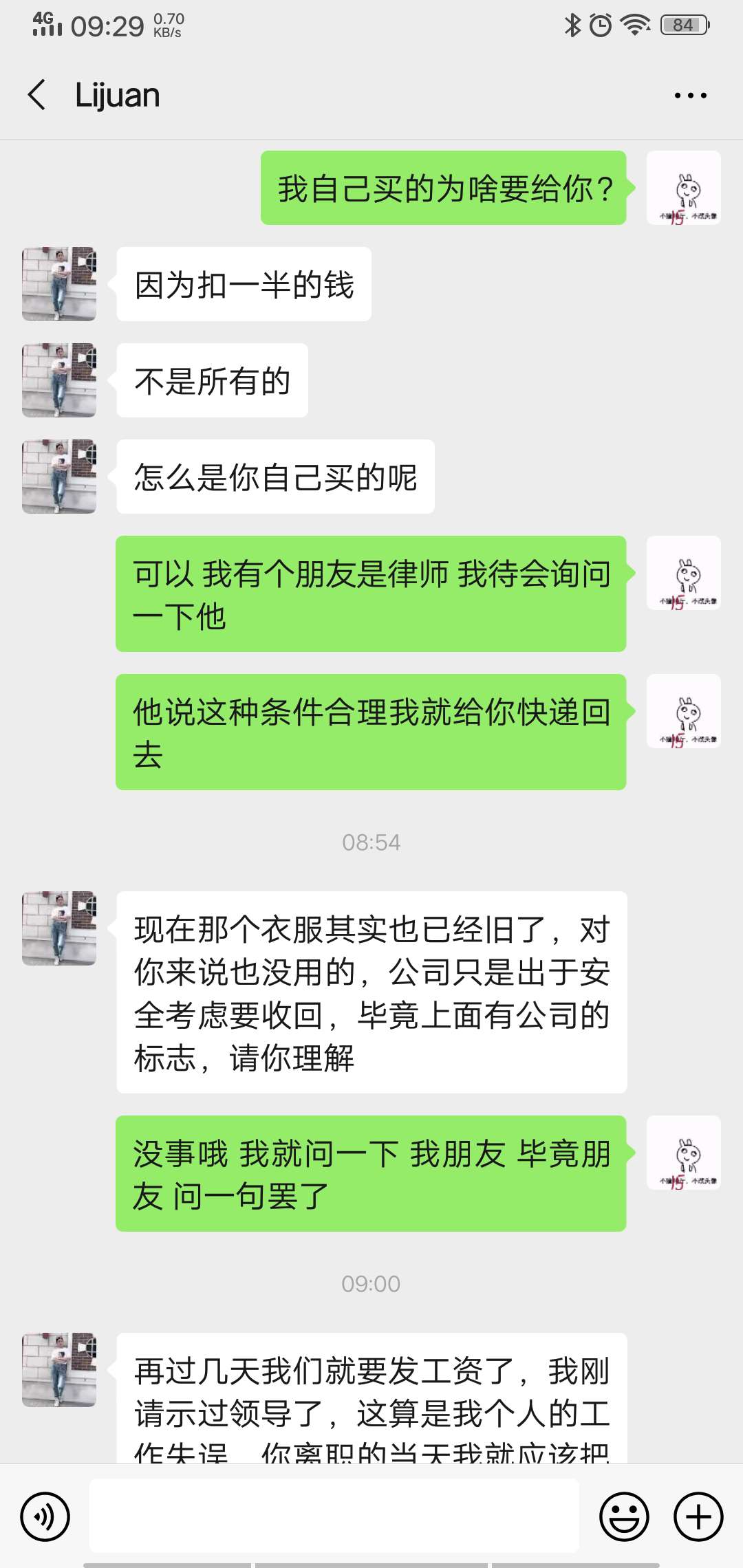Open the emoji sticker panel
The image size is (743, 1568).
(x=624, y=1516)
